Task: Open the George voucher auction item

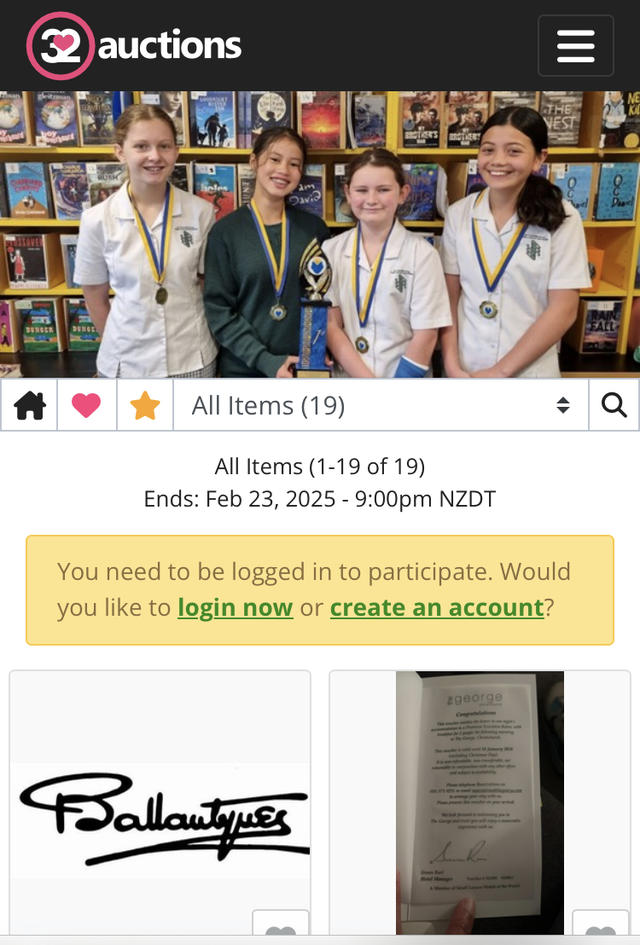Action: [x=479, y=800]
